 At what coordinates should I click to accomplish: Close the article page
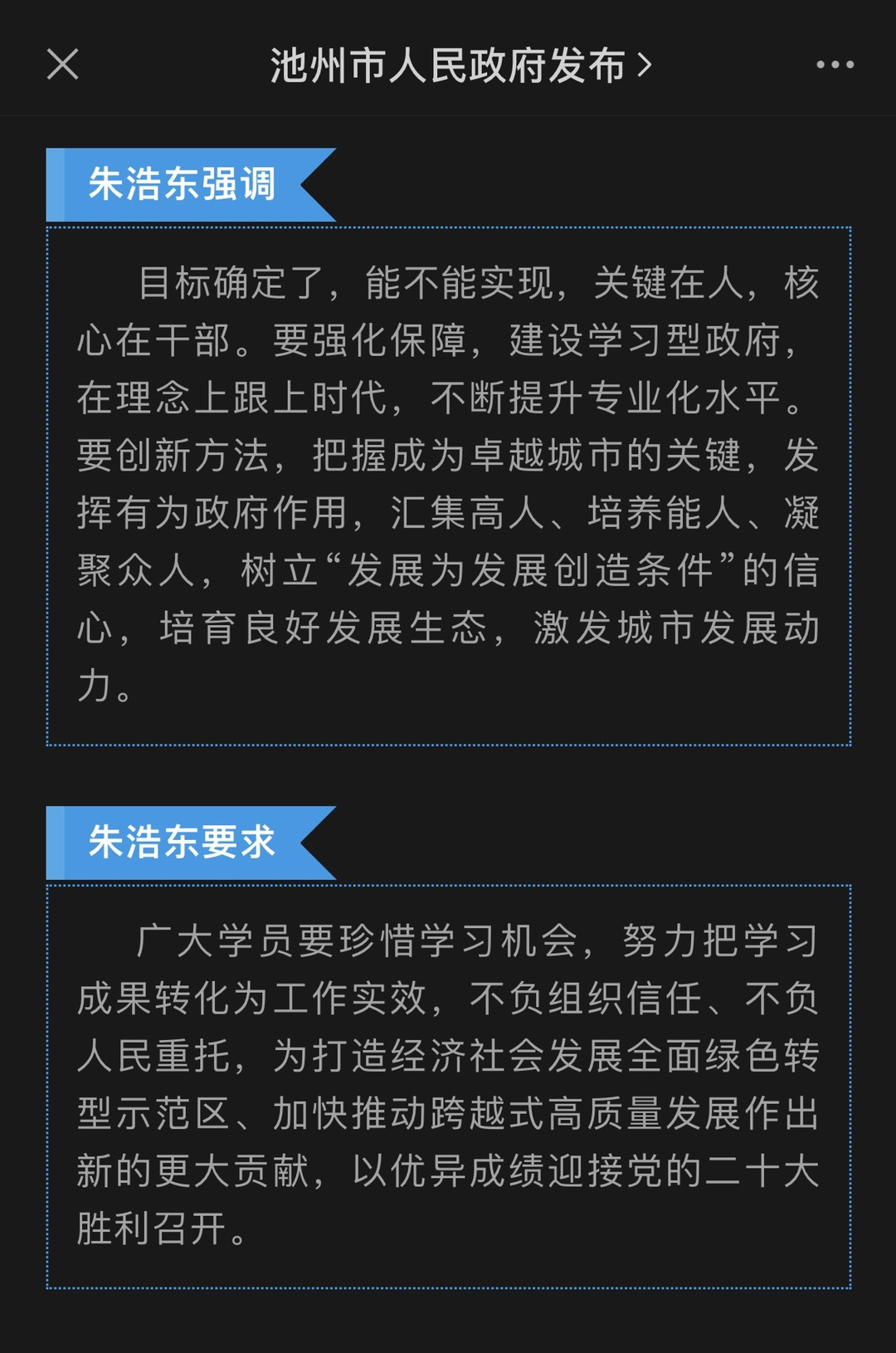click(63, 64)
